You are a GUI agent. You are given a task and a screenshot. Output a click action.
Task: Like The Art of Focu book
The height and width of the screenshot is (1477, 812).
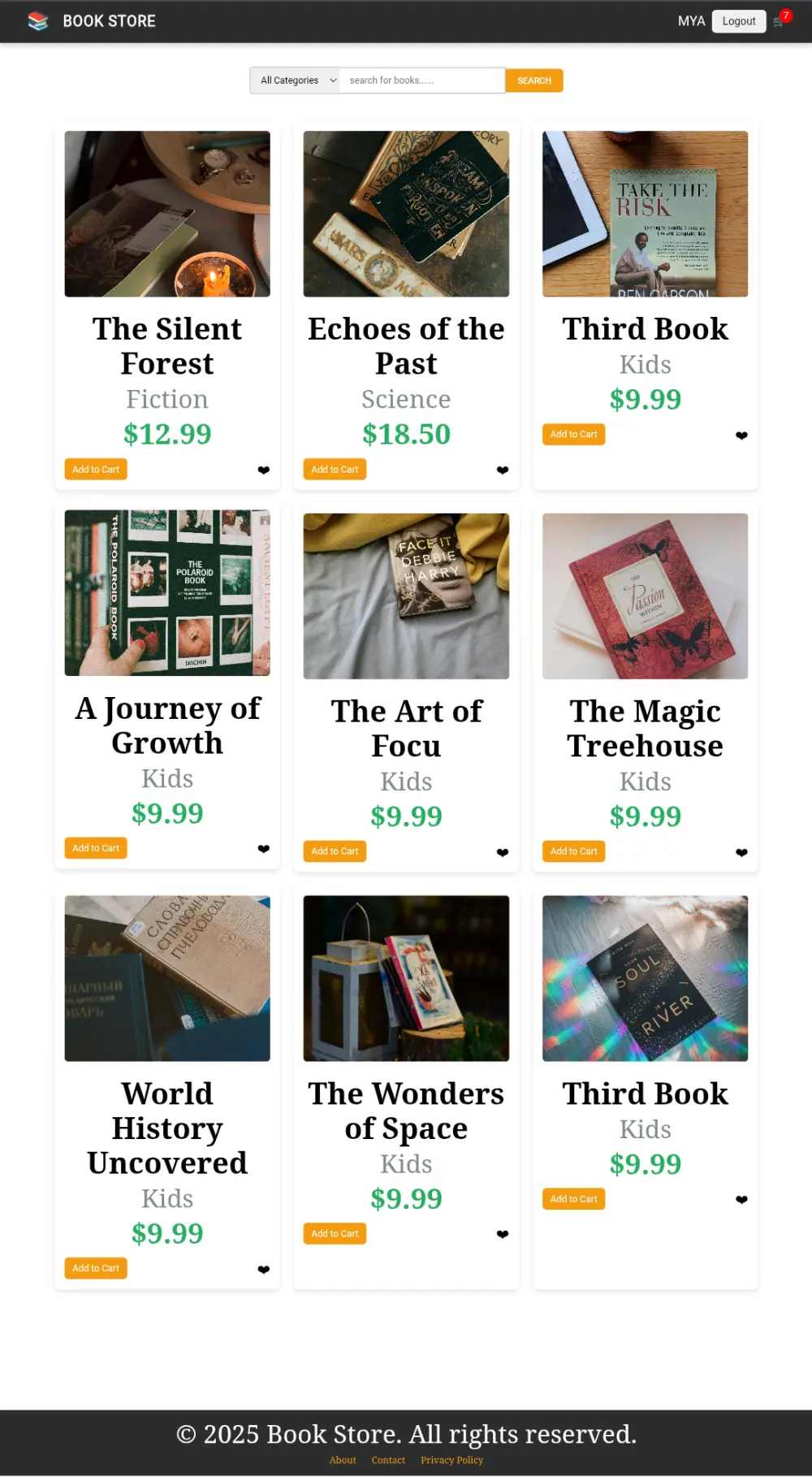[503, 852]
